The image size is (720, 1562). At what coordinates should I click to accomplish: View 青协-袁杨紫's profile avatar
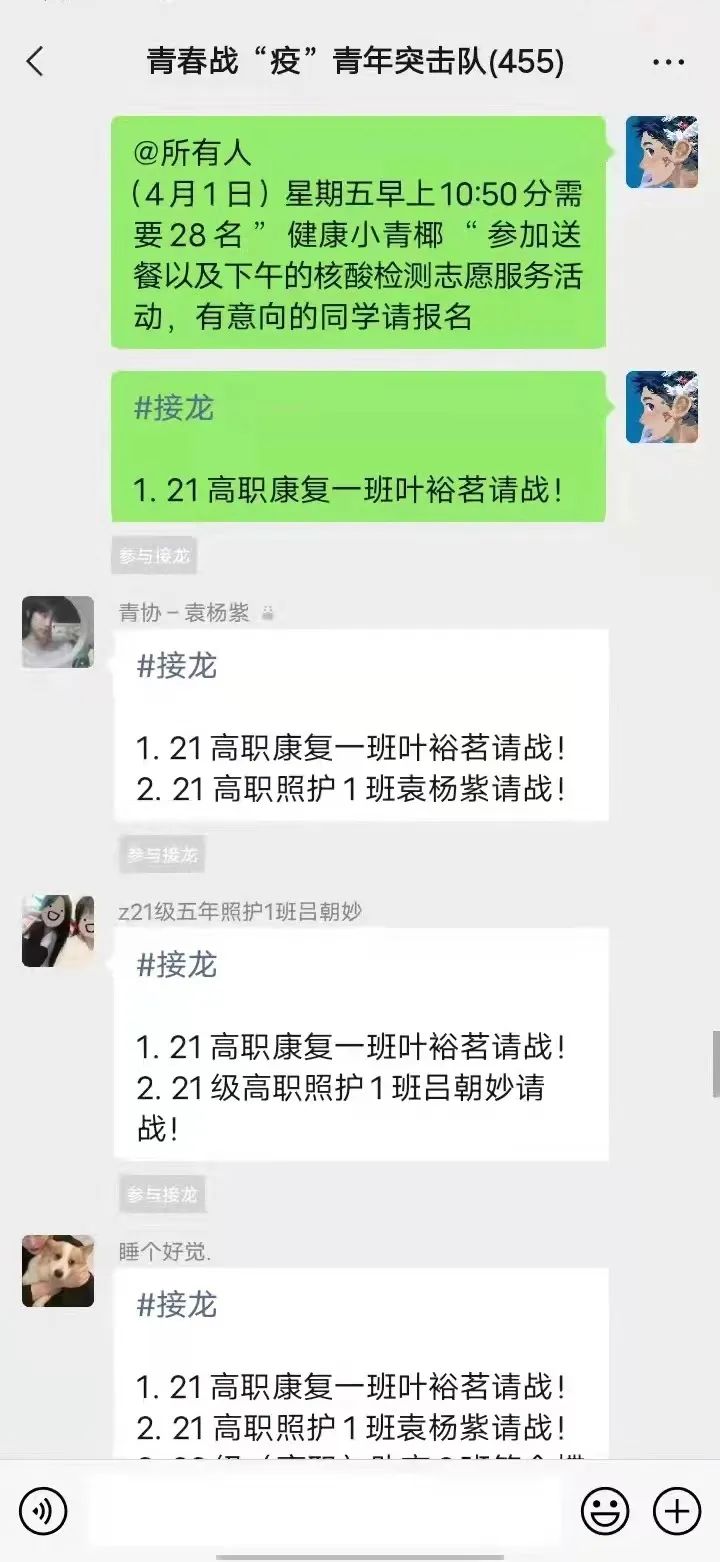pos(58,632)
